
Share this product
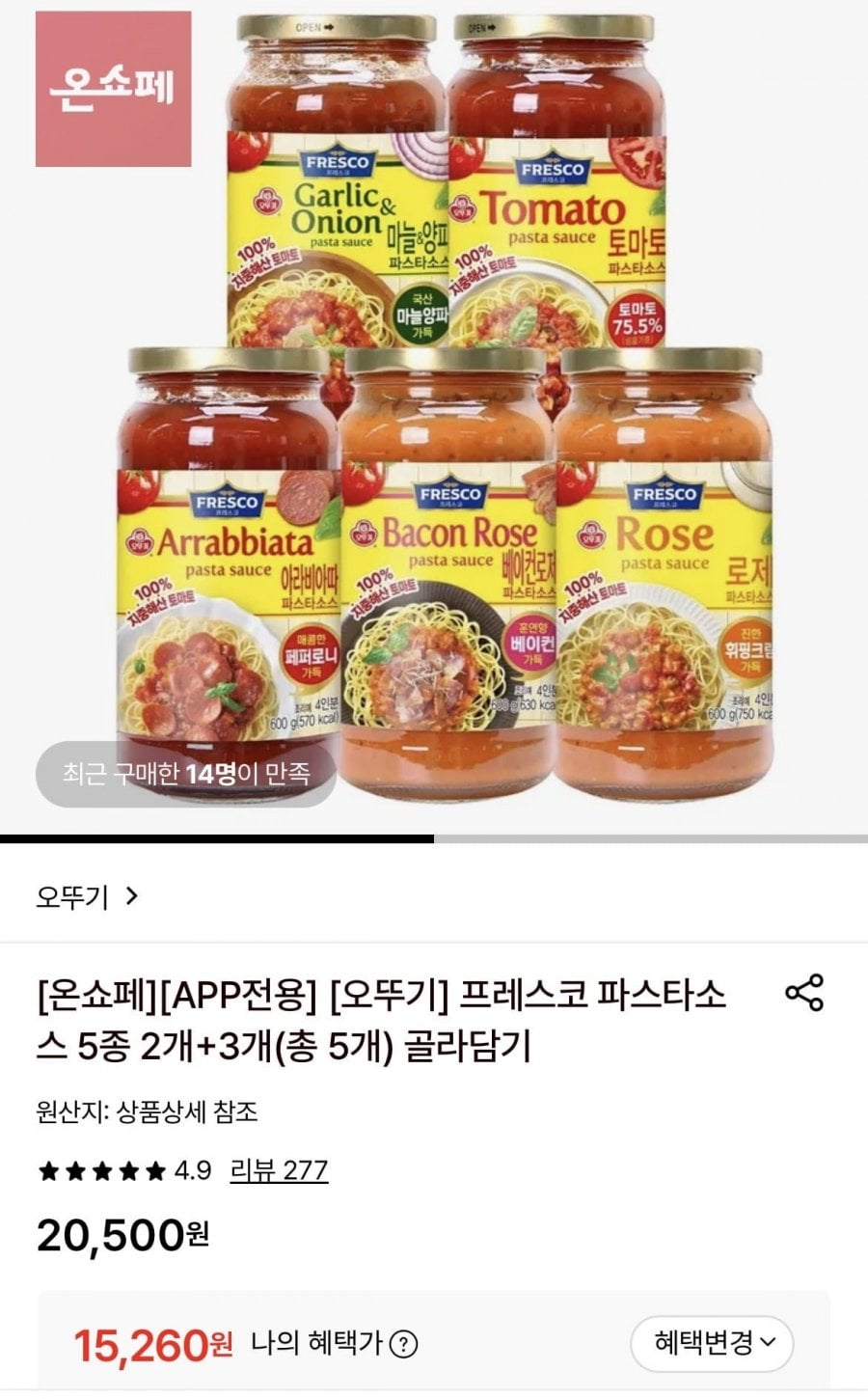coord(804,993)
